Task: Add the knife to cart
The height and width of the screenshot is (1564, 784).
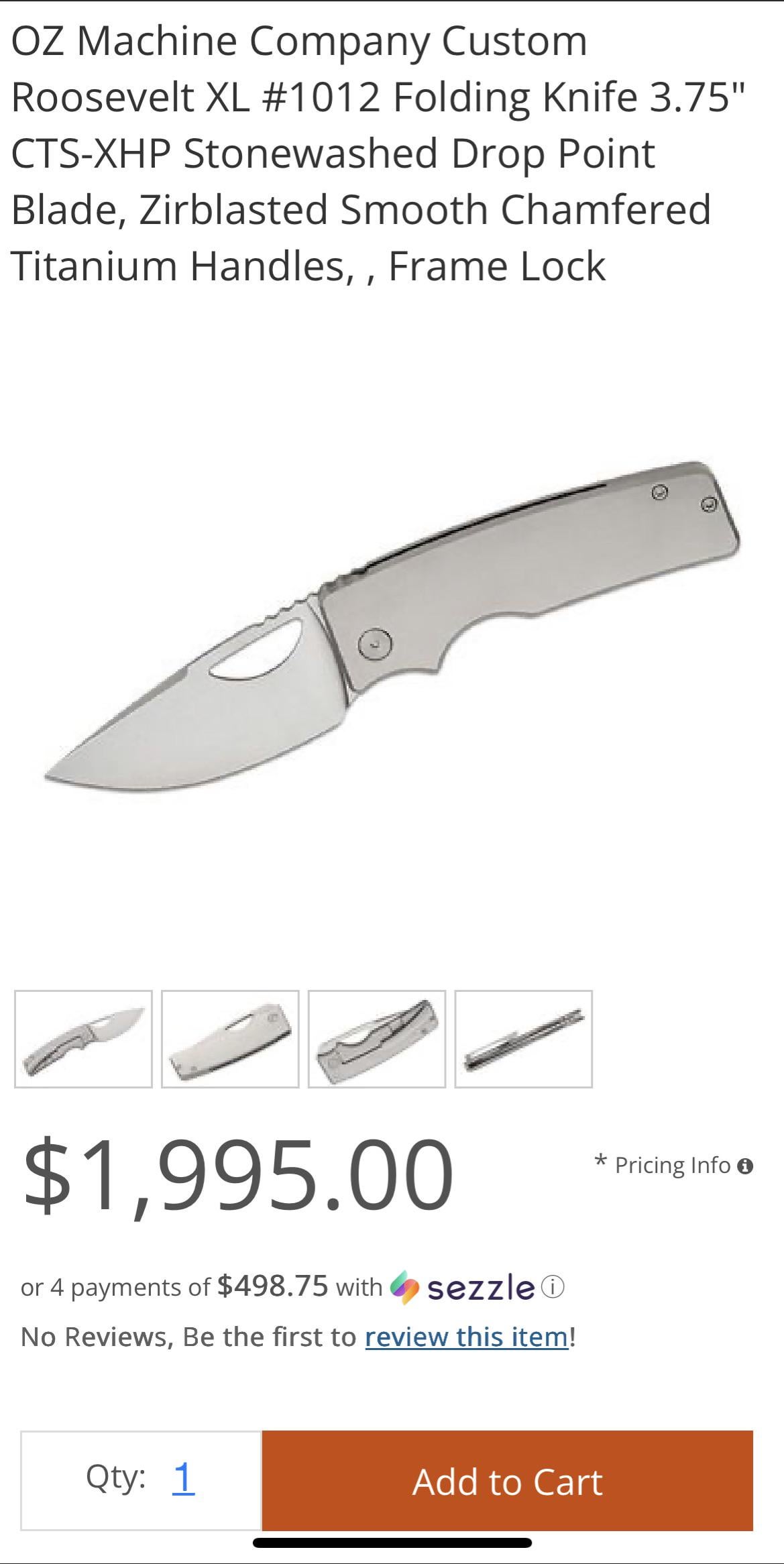Action: pos(507,1480)
